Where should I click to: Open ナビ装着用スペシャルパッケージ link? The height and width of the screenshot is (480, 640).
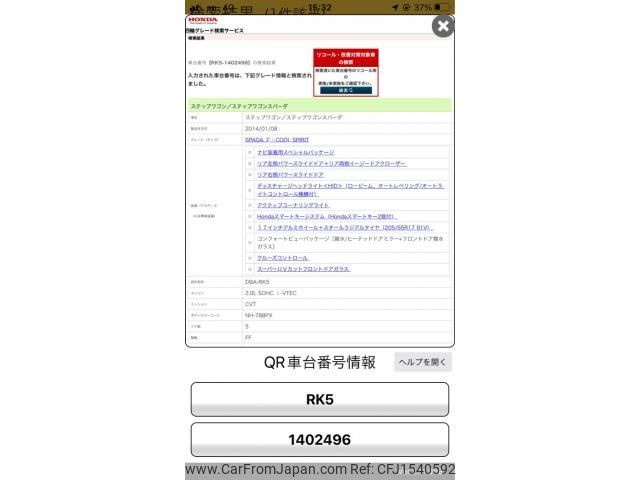point(294,152)
